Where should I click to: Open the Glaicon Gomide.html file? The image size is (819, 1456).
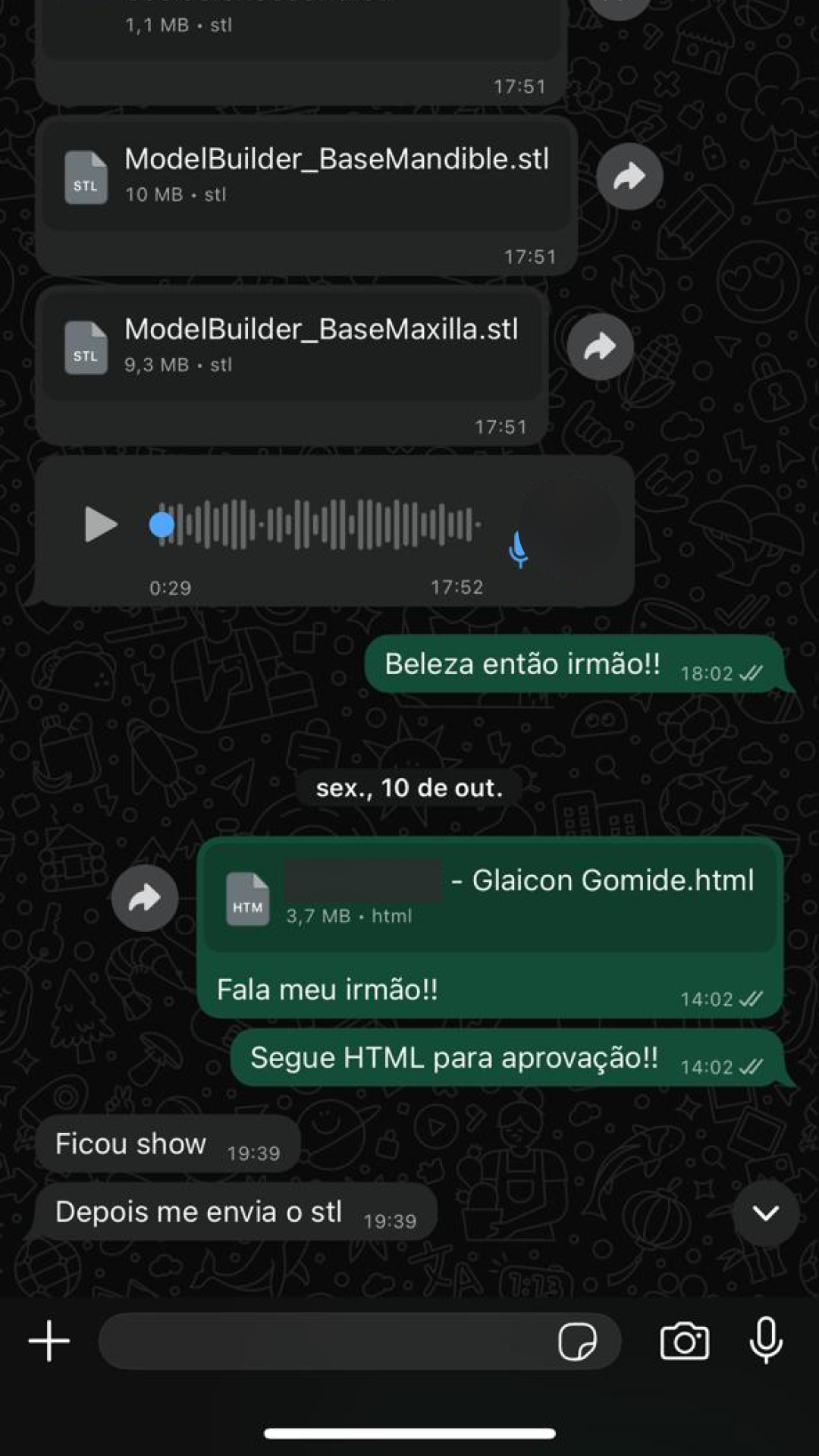click(x=490, y=896)
